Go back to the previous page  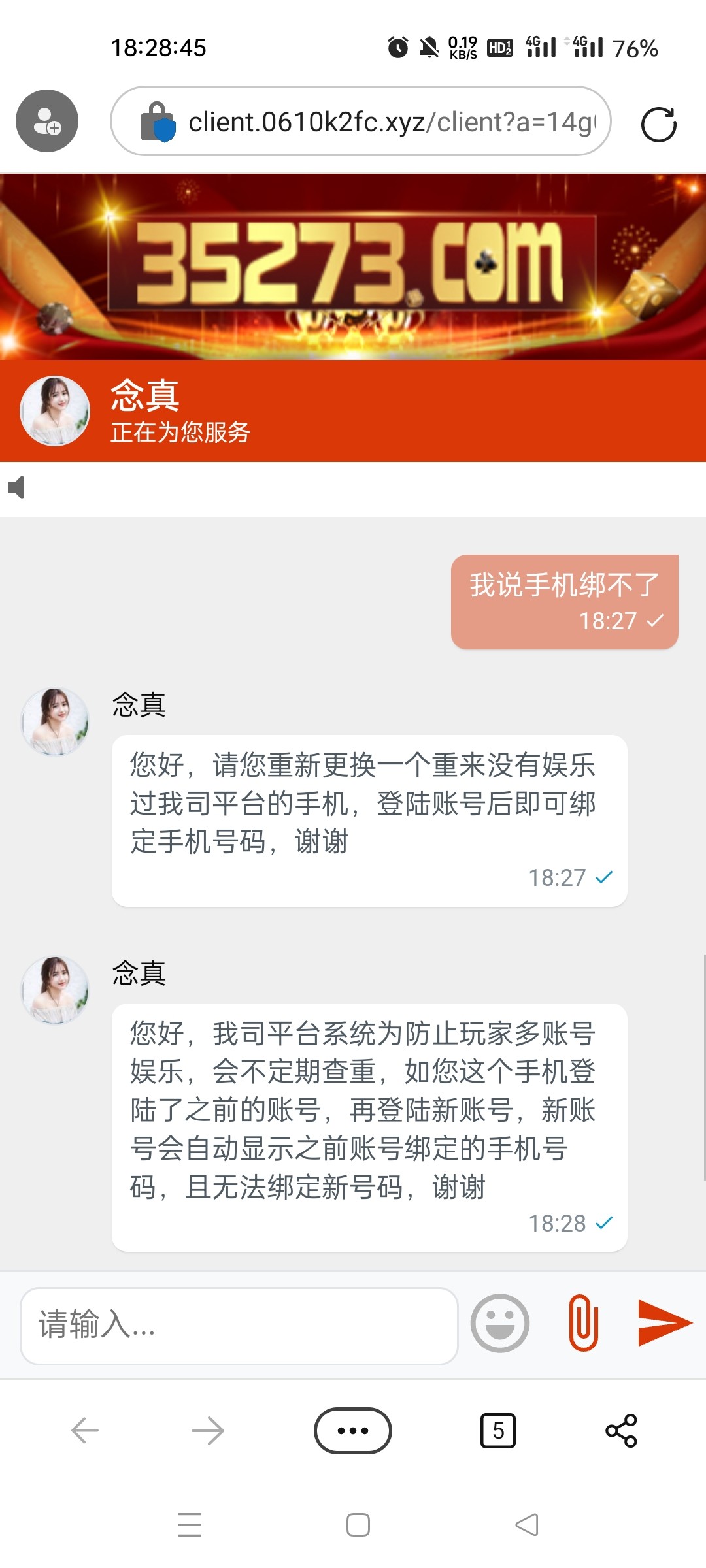85,1431
